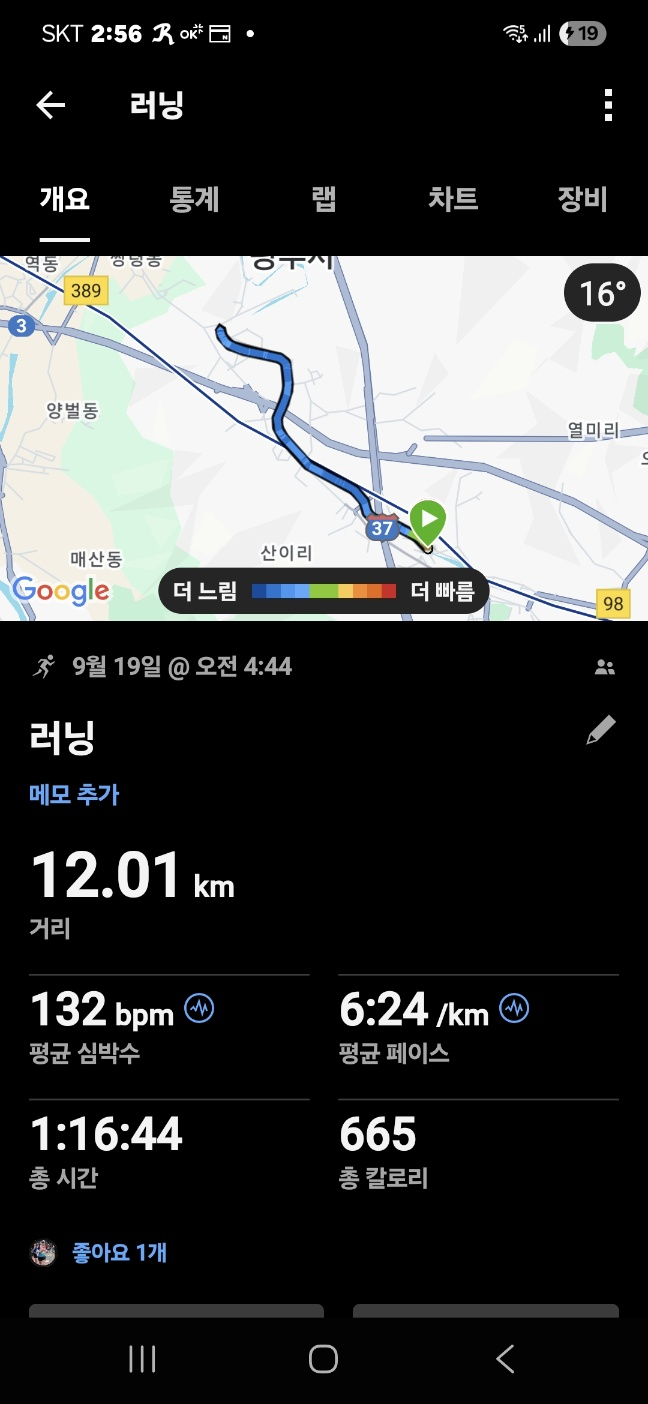Tap the 16° weather badge
648x1404 pixels.
[603, 294]
